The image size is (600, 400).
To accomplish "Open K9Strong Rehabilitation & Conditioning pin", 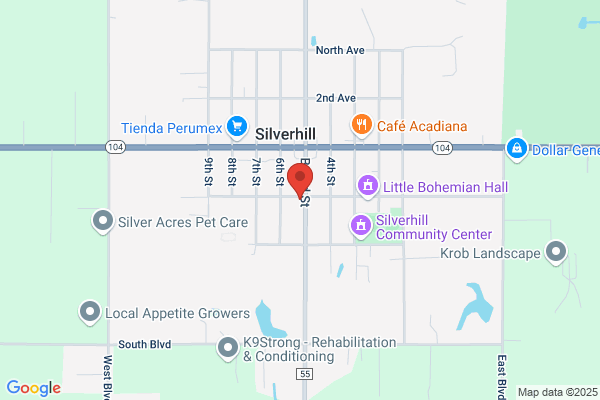I will [x=228, y=348].
